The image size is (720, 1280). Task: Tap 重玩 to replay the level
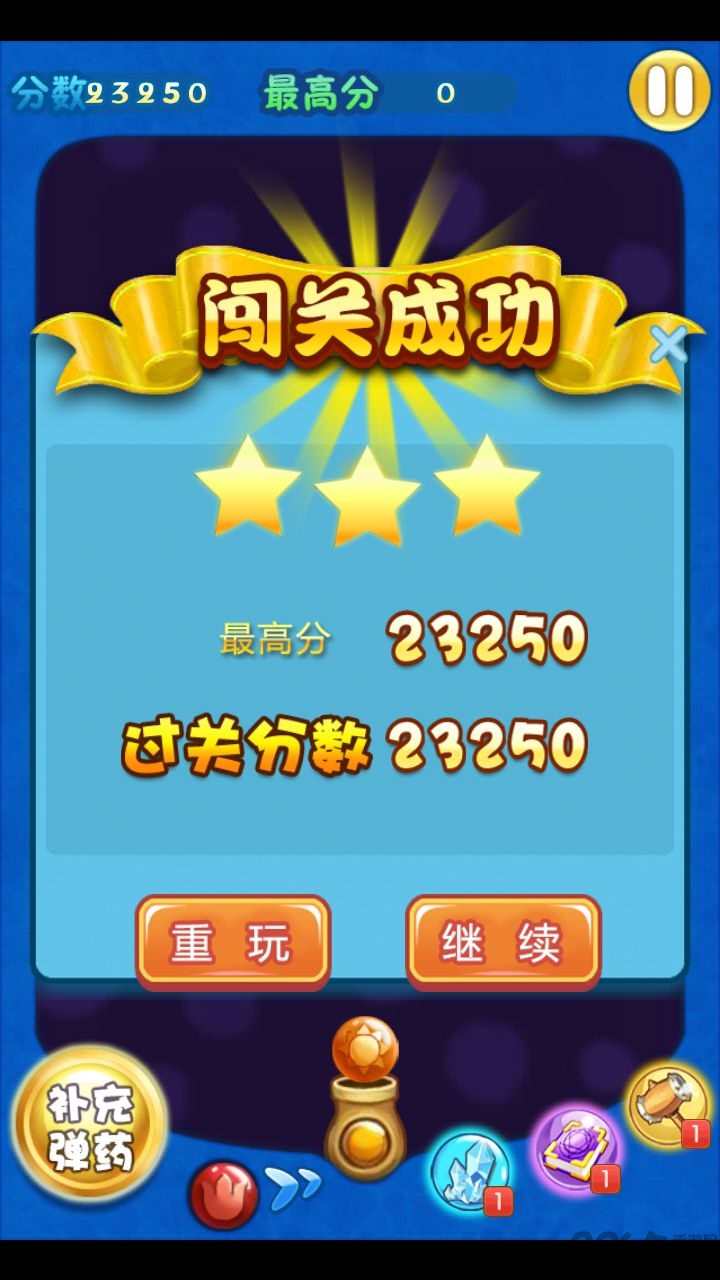coord(232,942)
